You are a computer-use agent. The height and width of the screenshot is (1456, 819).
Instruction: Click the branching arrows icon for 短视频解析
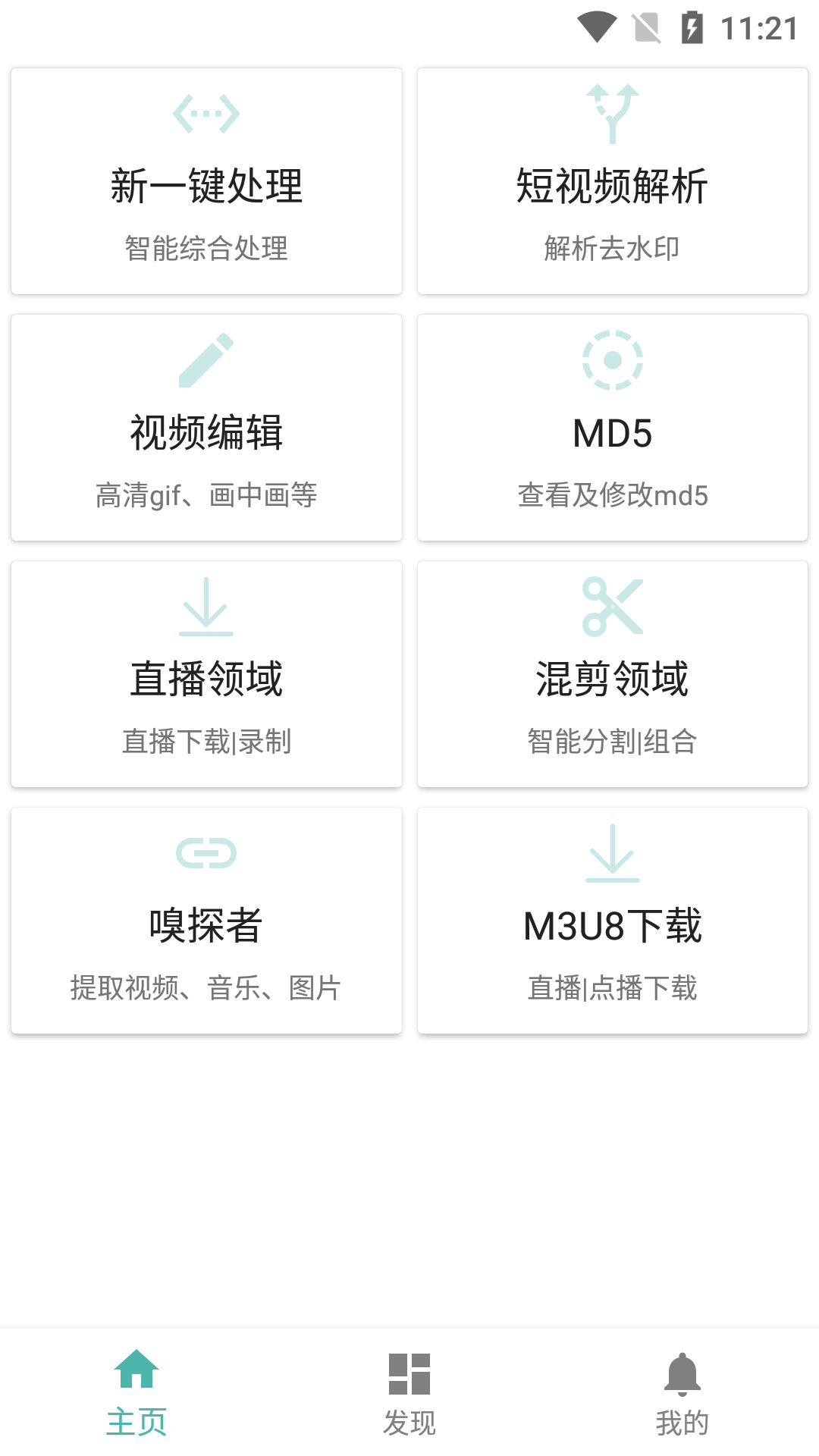coord(613,112)
